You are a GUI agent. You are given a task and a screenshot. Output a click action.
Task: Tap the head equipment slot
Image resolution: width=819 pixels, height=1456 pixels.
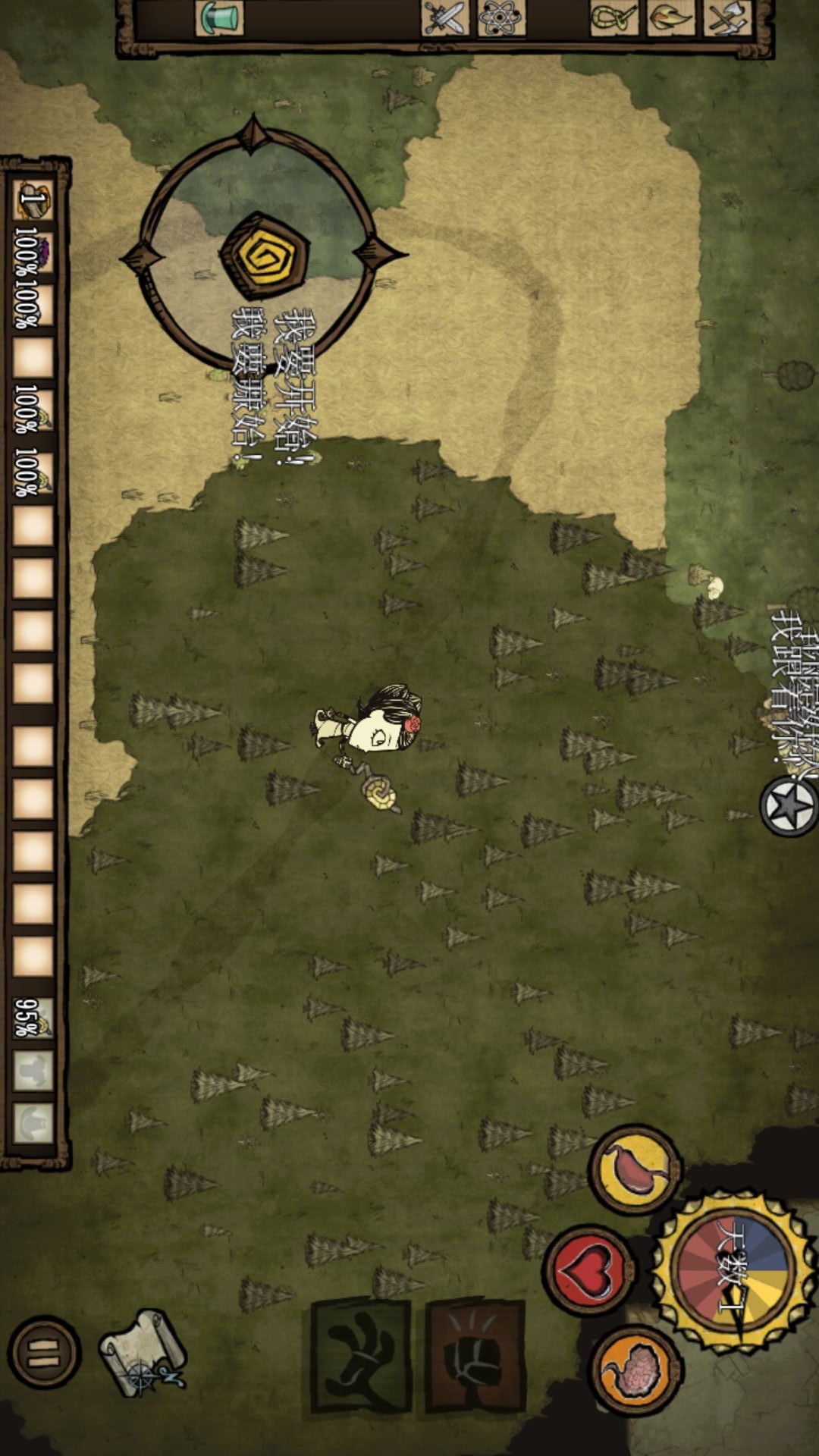pos(33,1122)
